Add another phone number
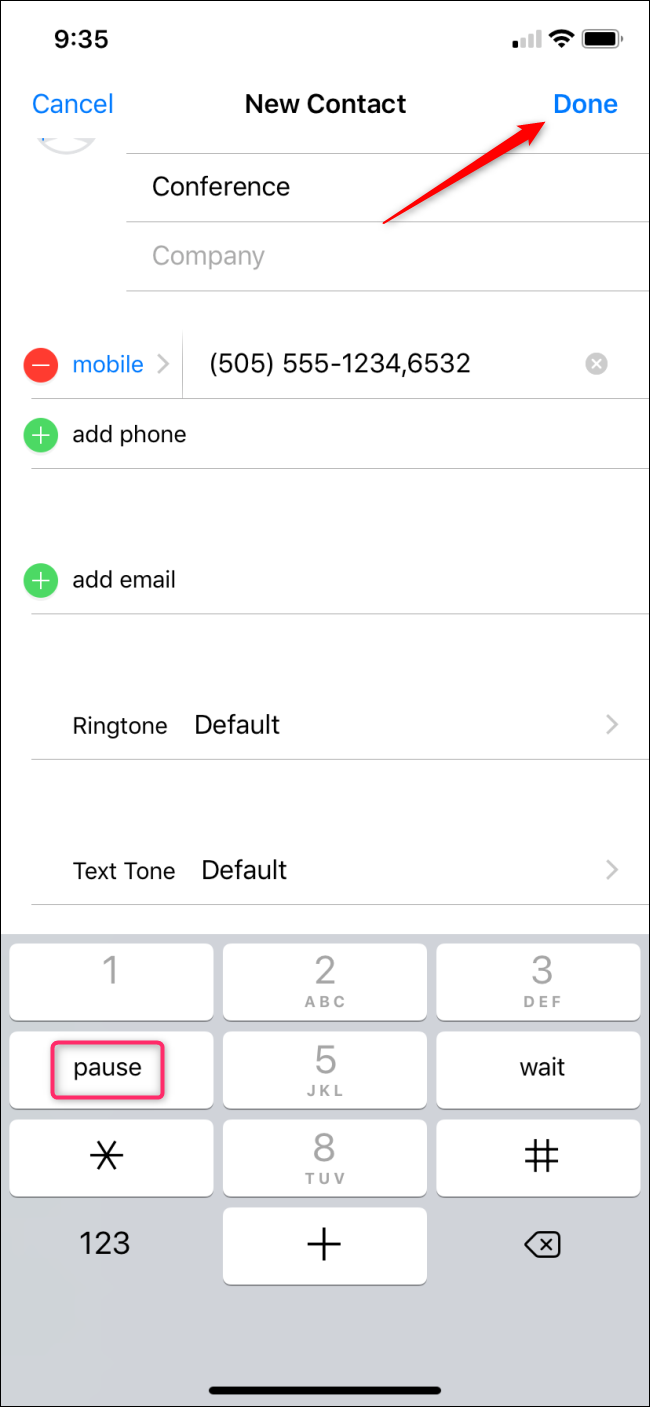 (x=129, y=435)
